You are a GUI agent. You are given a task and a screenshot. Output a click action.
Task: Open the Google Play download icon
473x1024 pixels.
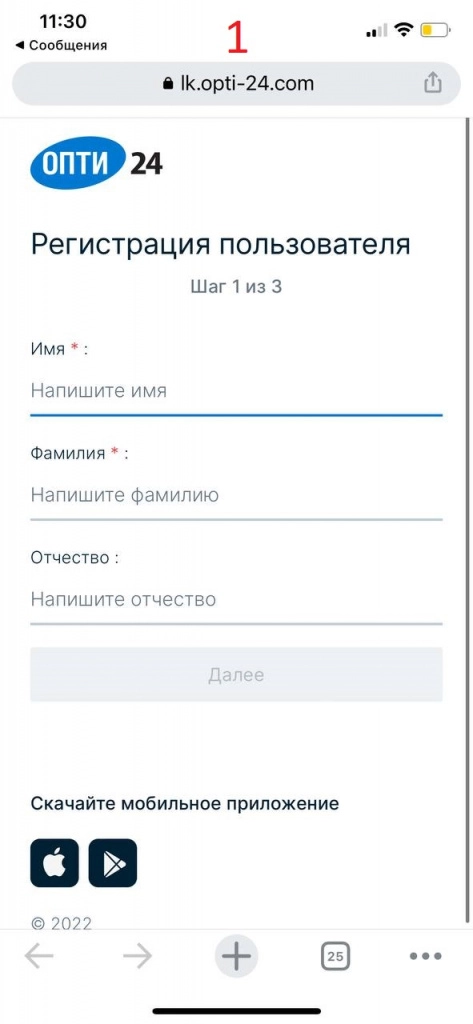(113, 863)
